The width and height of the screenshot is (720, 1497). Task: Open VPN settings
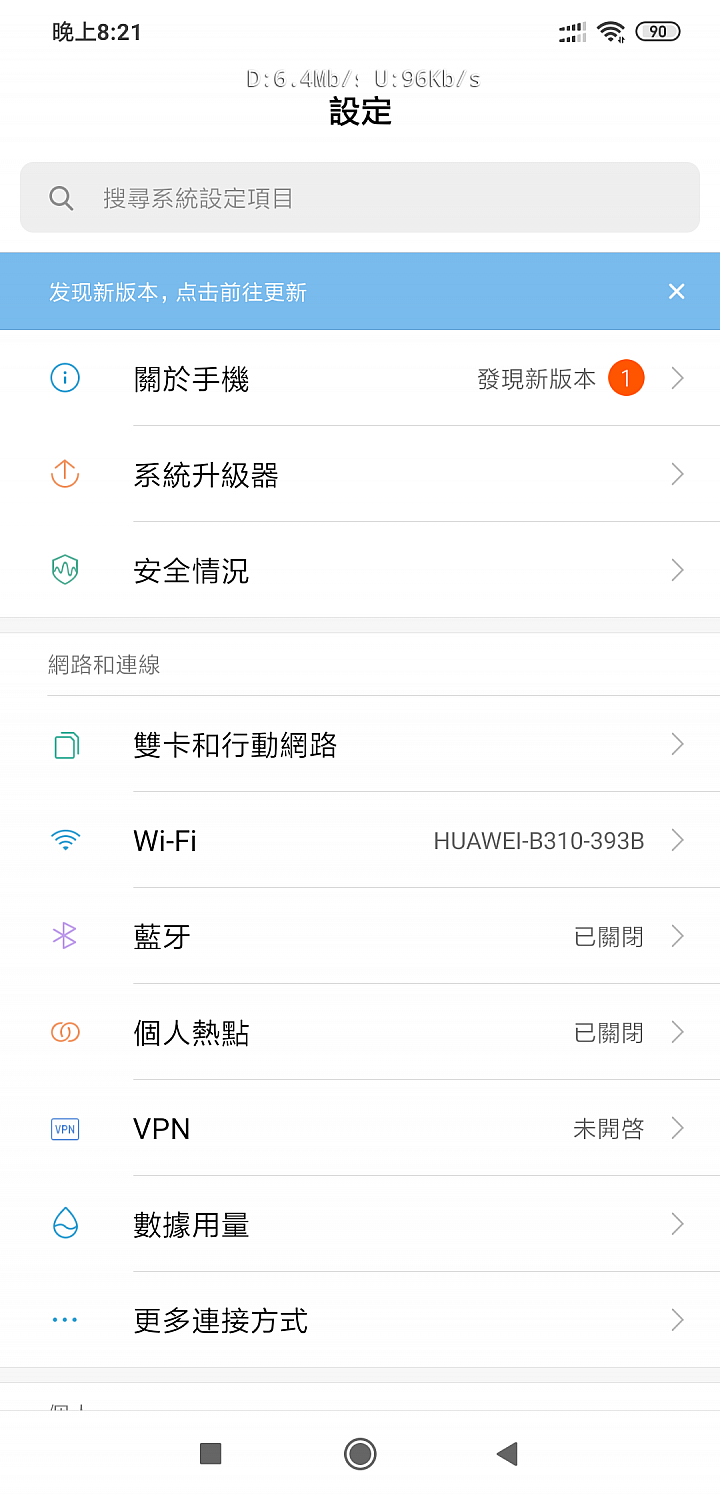pyautogui.click(x=360, y=1128)
